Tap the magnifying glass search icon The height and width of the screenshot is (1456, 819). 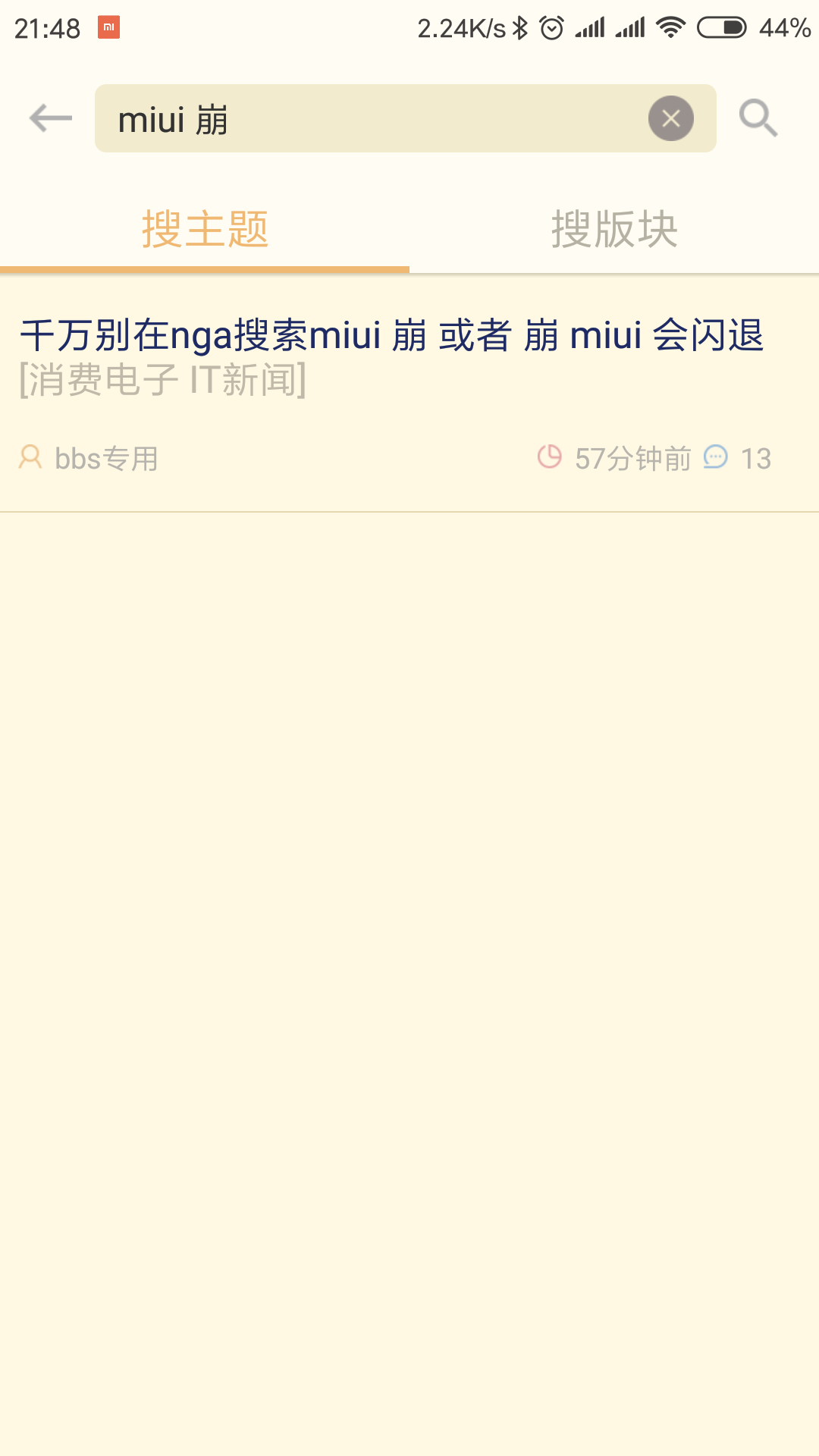(x=758, y=118)
